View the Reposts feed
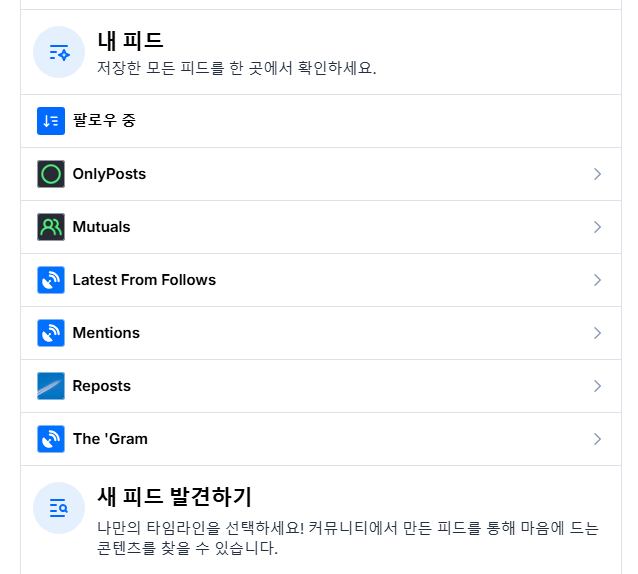Screen dimensions: 638x574 [101, 386]
